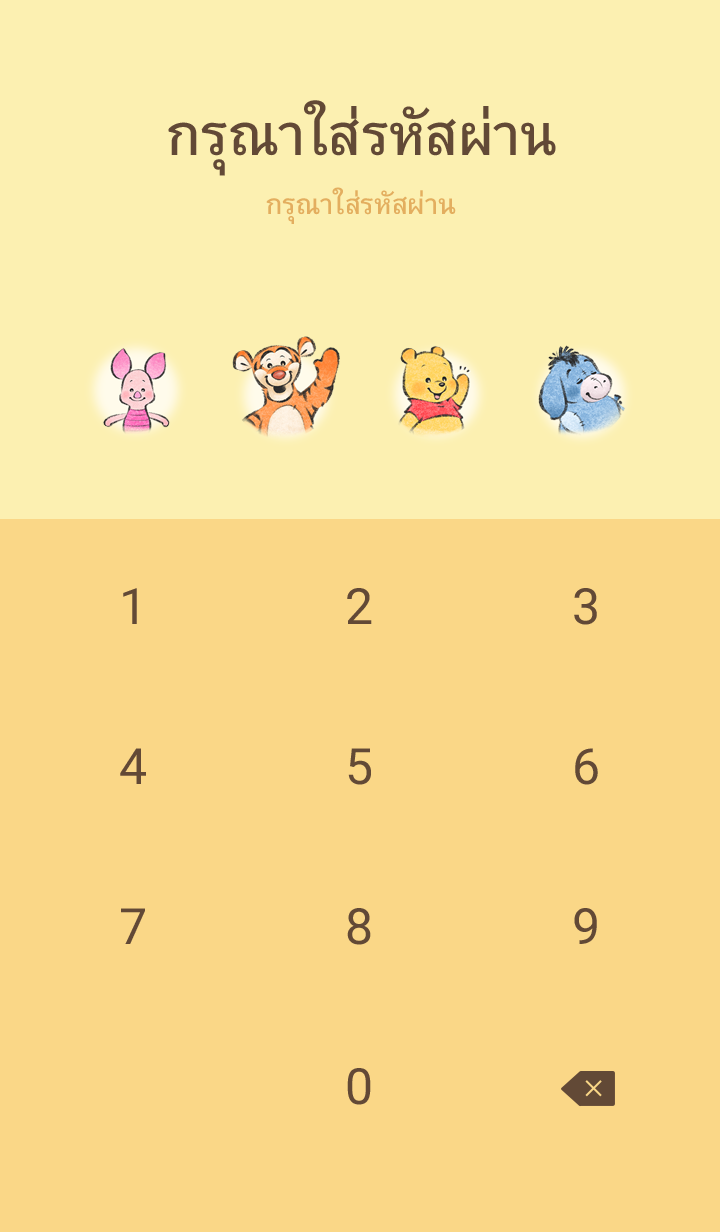
Task: Tap the 4 key
Action: point(132,767)
